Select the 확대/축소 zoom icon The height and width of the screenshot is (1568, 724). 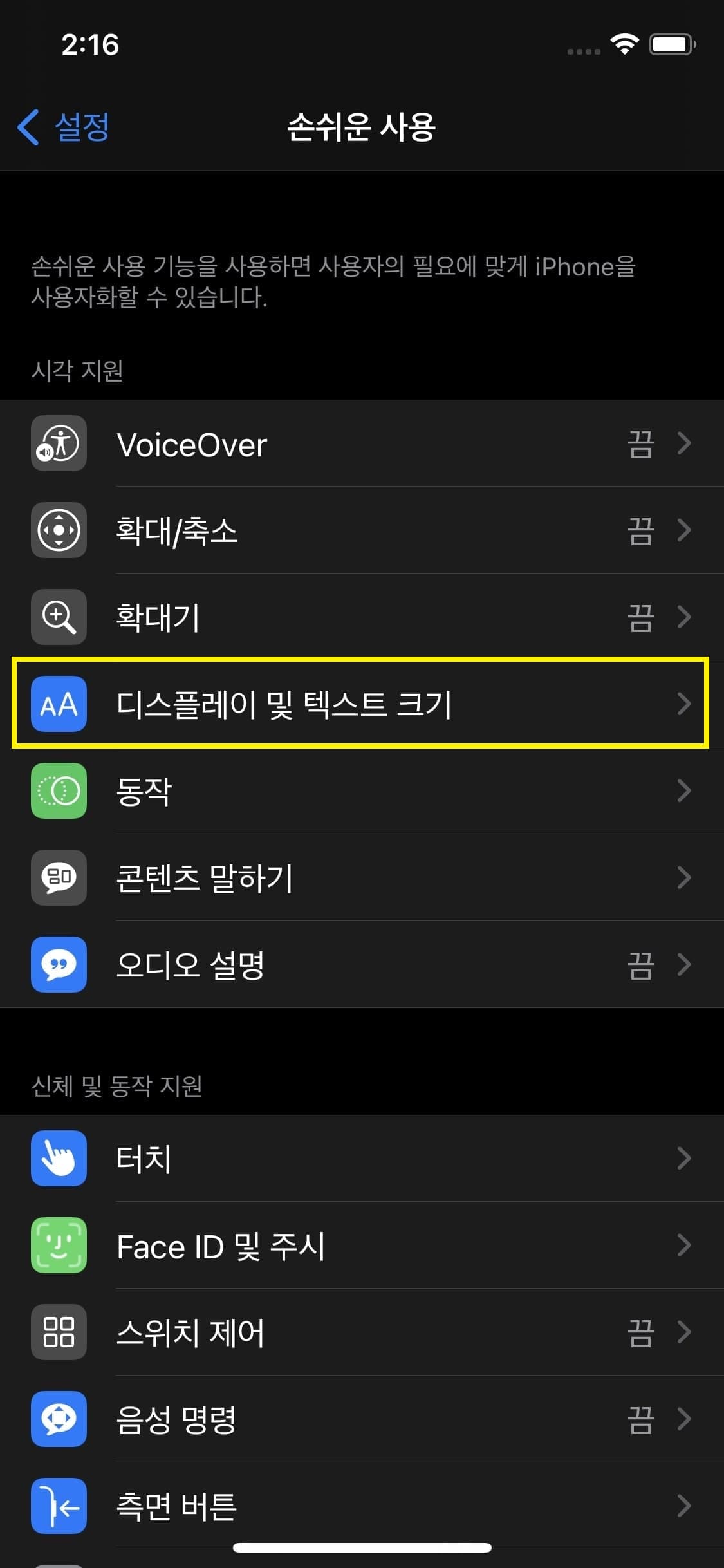(58, 532)
